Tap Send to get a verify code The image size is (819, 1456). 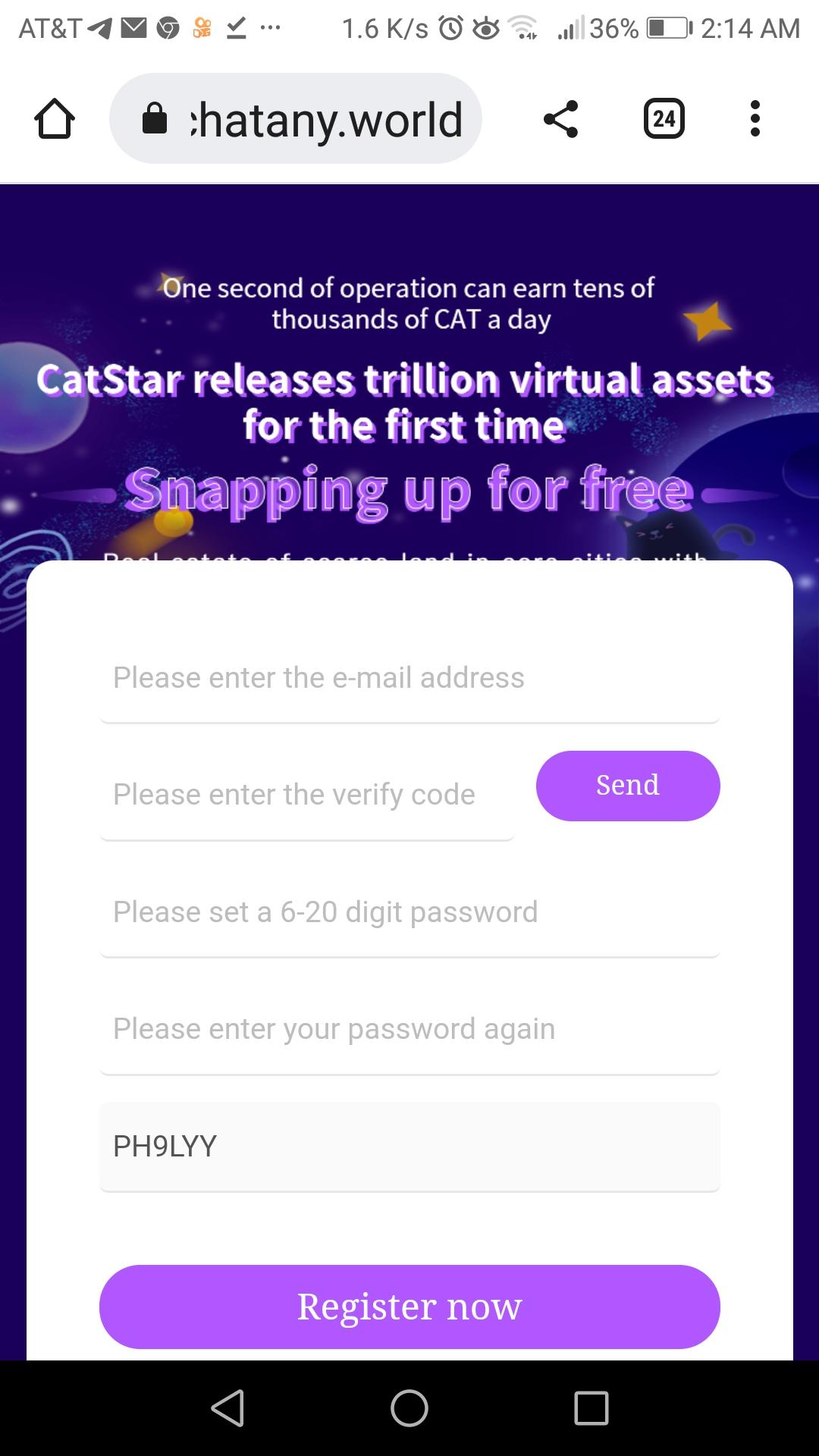[628, 786]
